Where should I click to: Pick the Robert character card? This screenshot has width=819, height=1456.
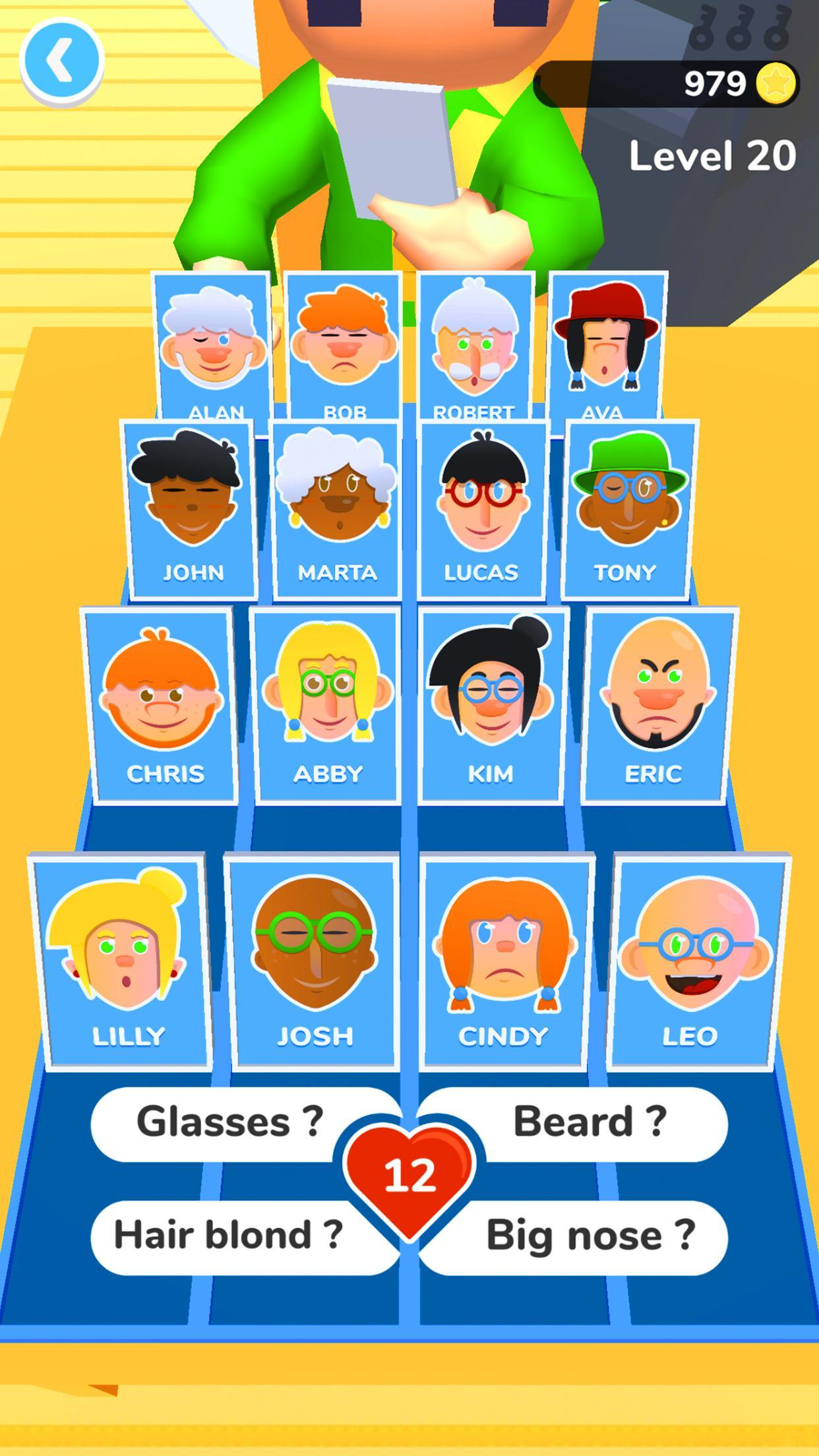(x=475, y=346)
